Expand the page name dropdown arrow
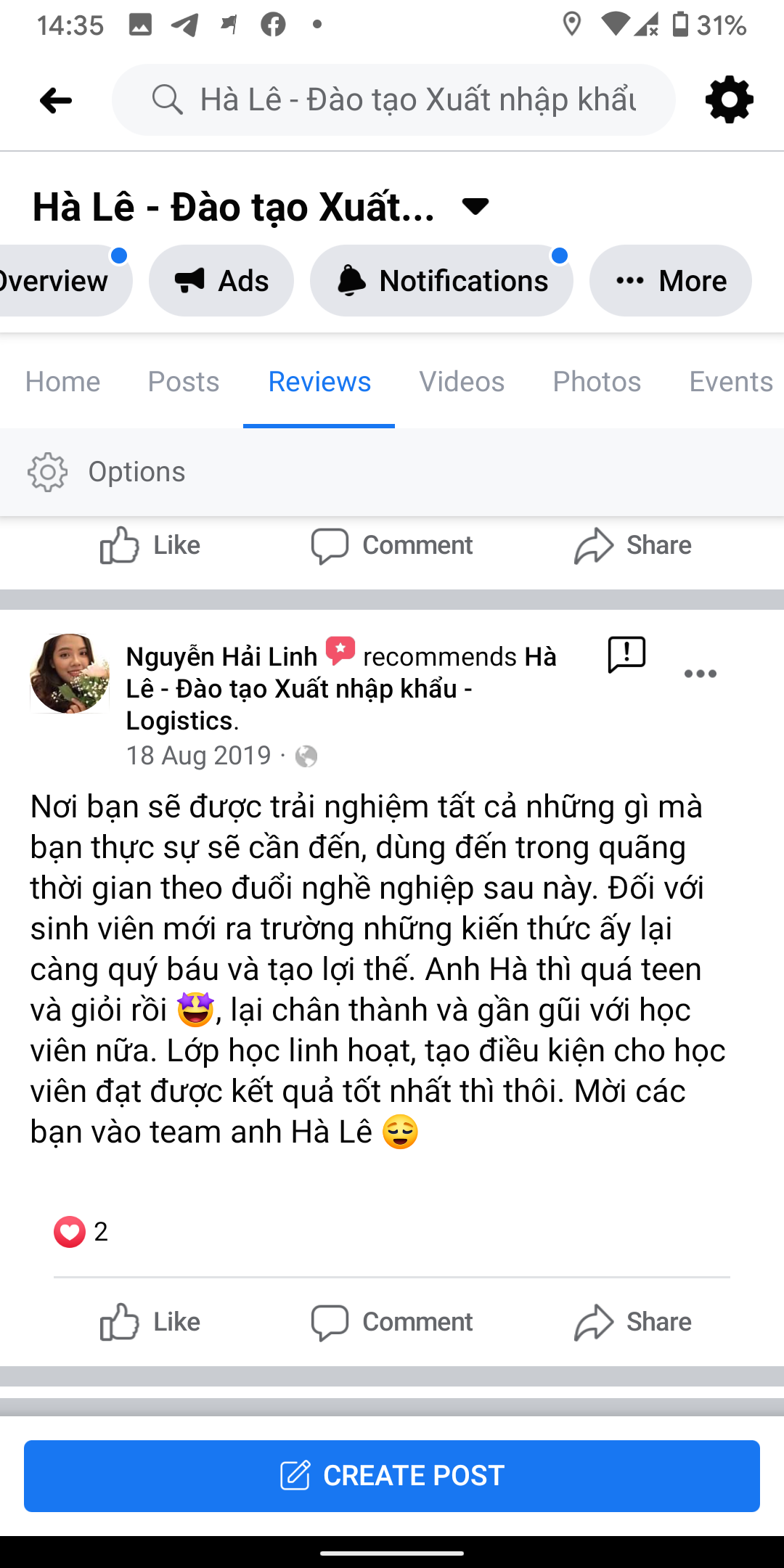 click(x=475, y=207)
